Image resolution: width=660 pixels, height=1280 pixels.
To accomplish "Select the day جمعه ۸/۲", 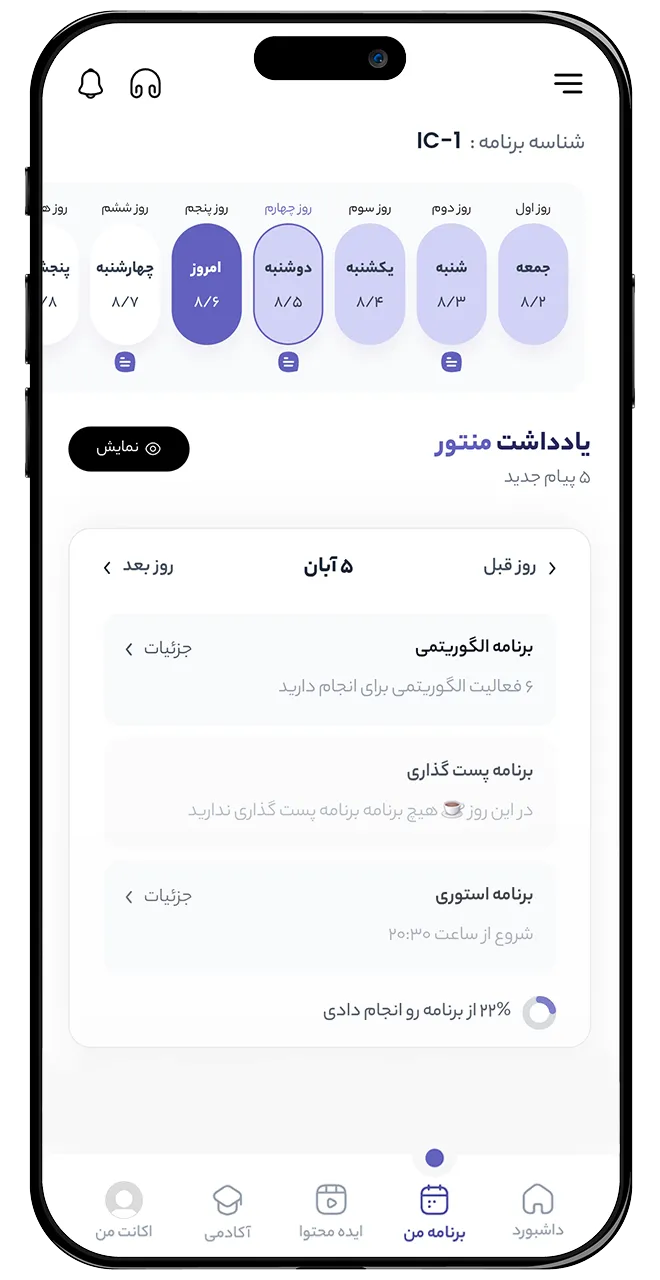I will tap(532, 284).
